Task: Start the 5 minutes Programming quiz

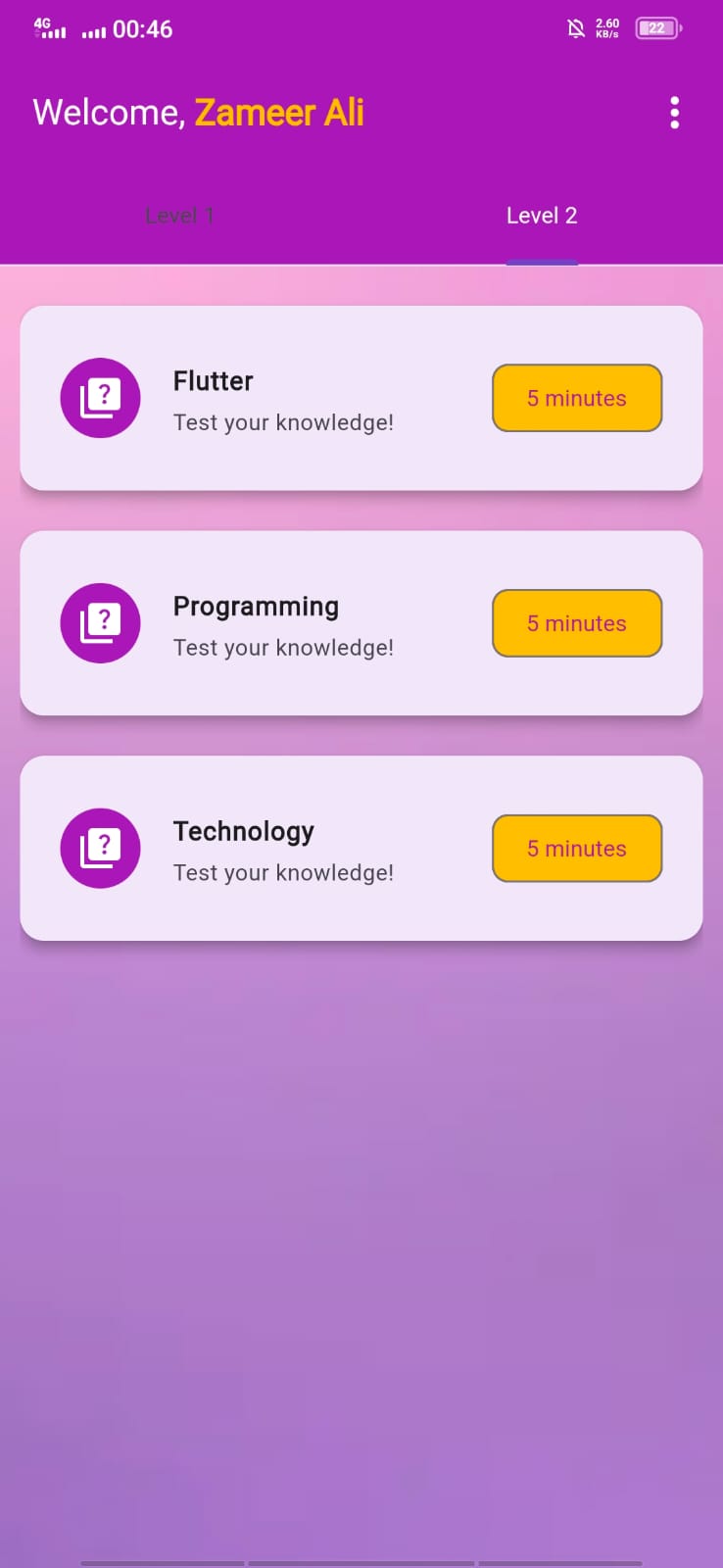Action: [x=577, y=623]
